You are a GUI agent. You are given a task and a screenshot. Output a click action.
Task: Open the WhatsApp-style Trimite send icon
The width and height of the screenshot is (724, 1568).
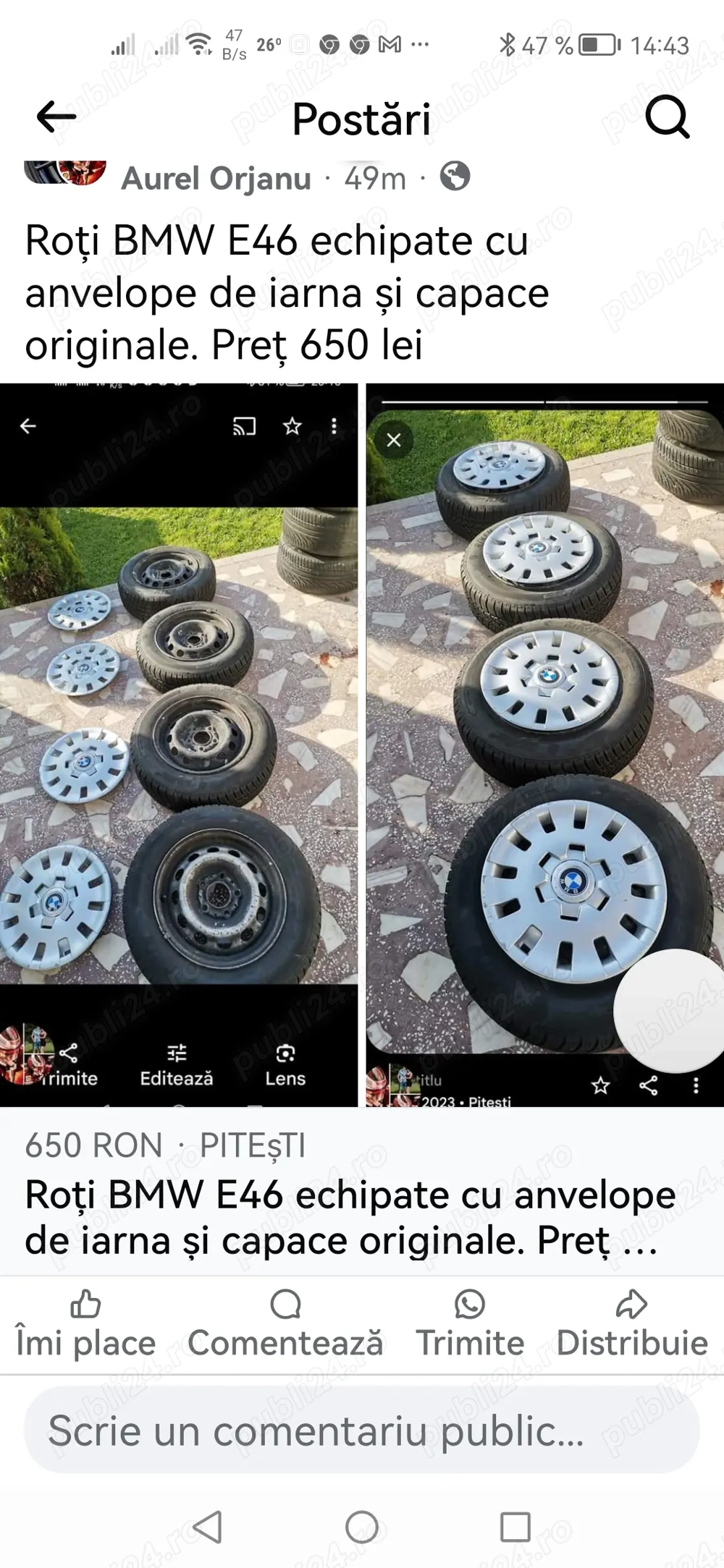tap(469, 1300)
